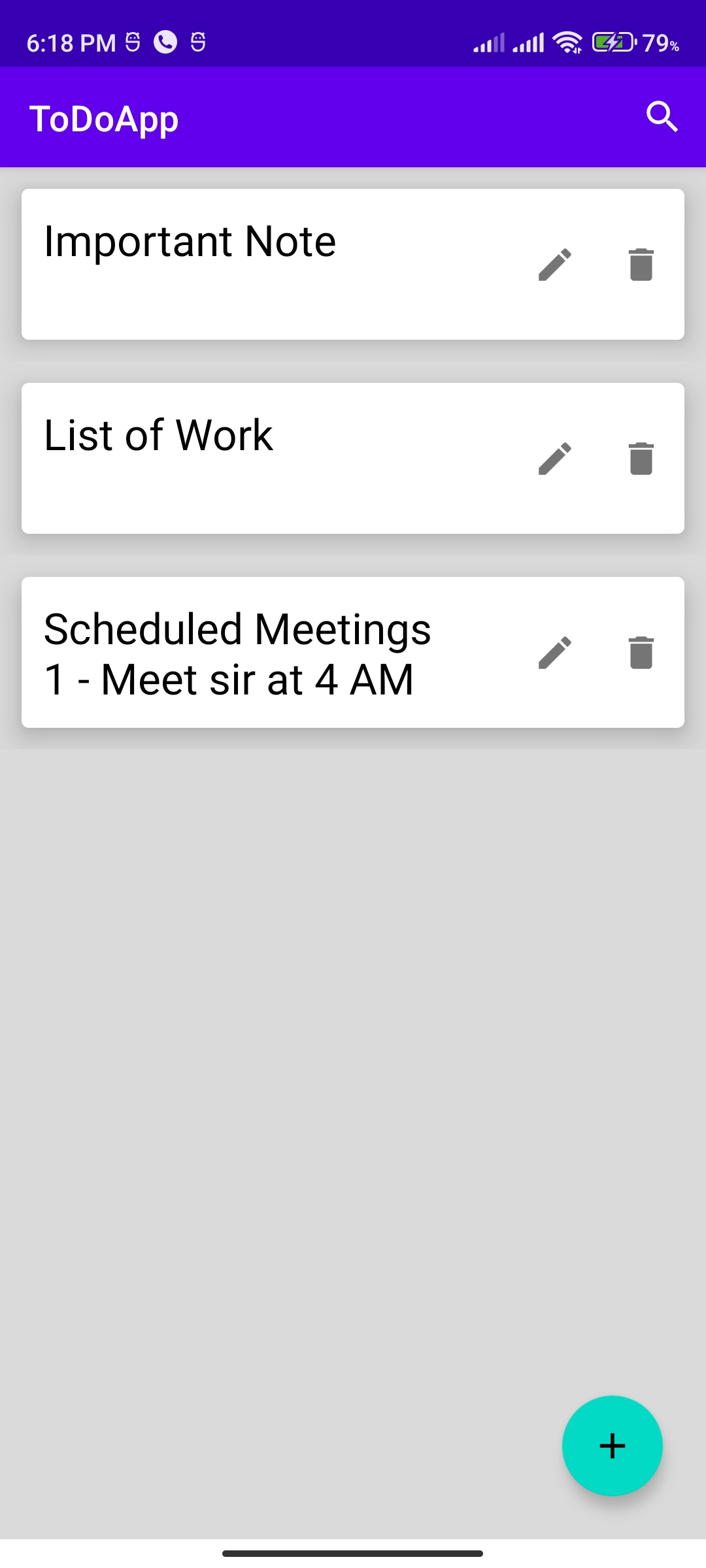Open the search icon in app bar

click(662, 117)
